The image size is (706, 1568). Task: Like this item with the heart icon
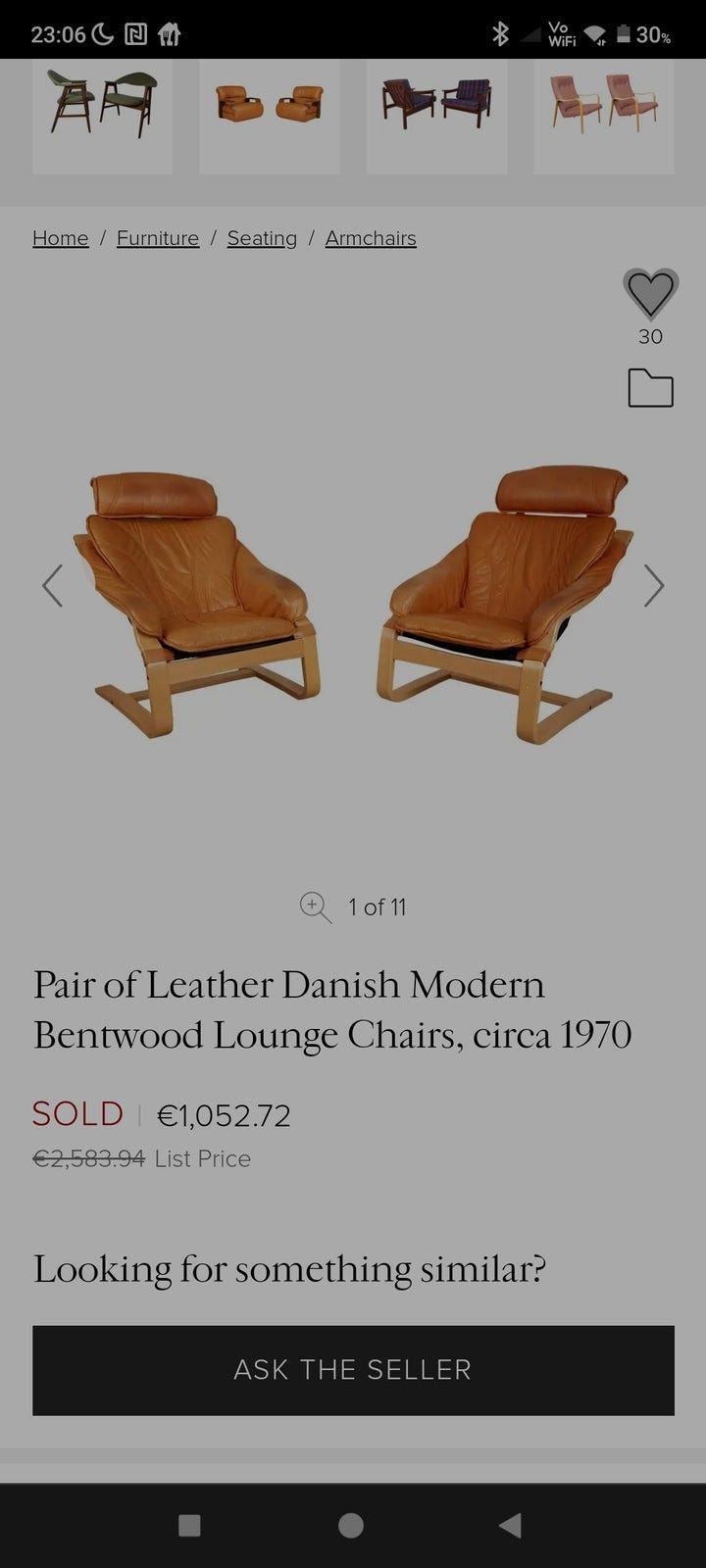tap(650, 292)
